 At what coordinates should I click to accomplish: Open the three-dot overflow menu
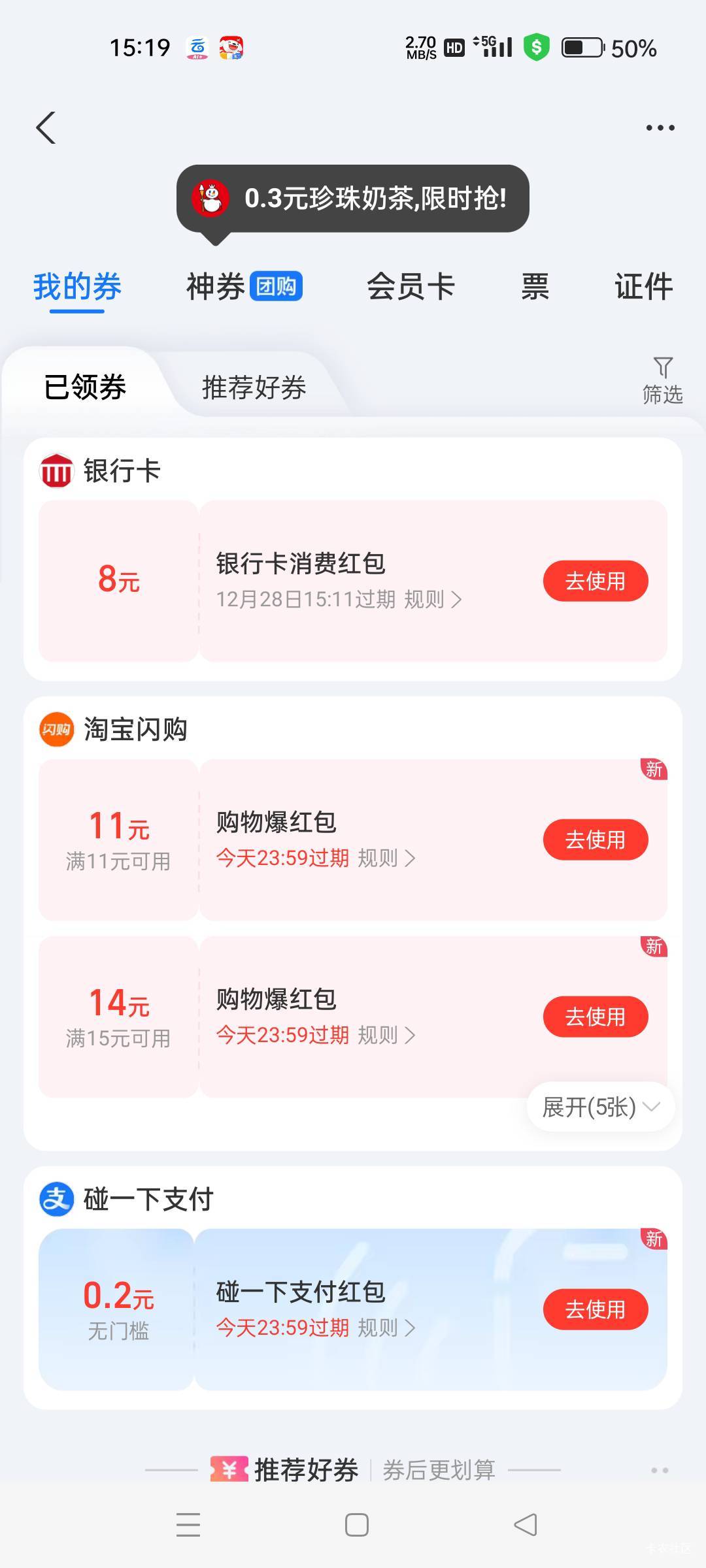[x=660, y=128]
